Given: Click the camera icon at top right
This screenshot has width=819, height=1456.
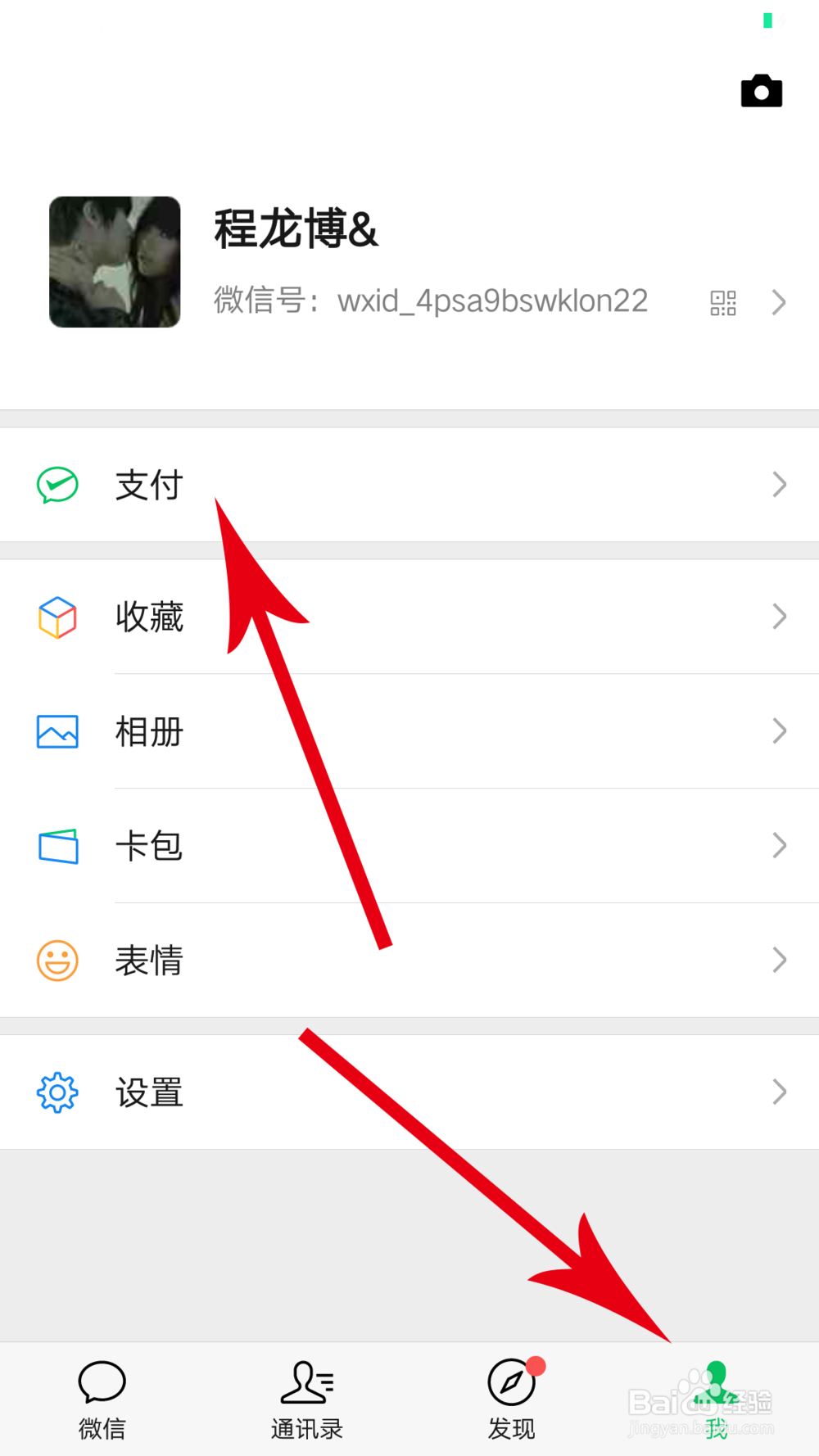Looking at the screenshot, I should click(x=761, y=91).
